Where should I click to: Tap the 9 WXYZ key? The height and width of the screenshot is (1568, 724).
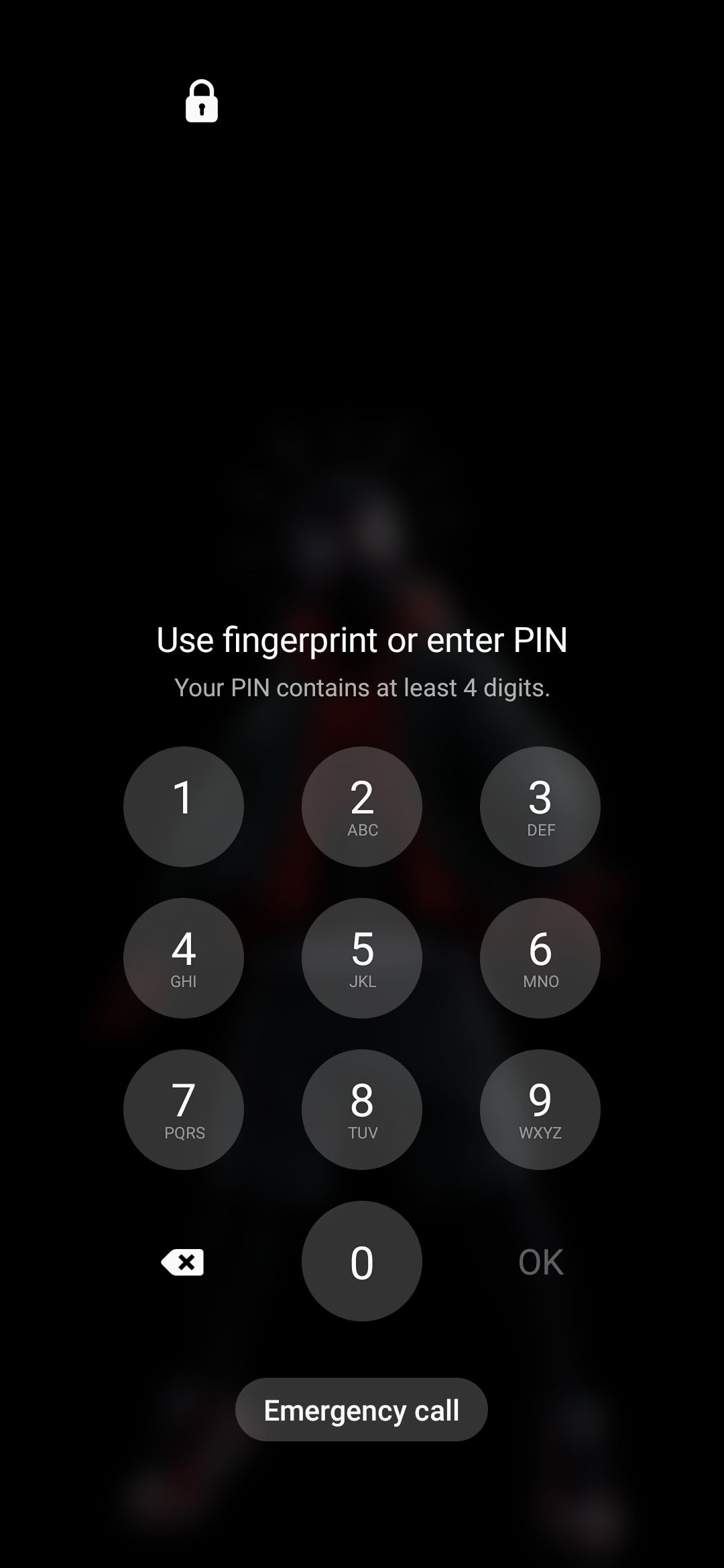coord(540,1109)
